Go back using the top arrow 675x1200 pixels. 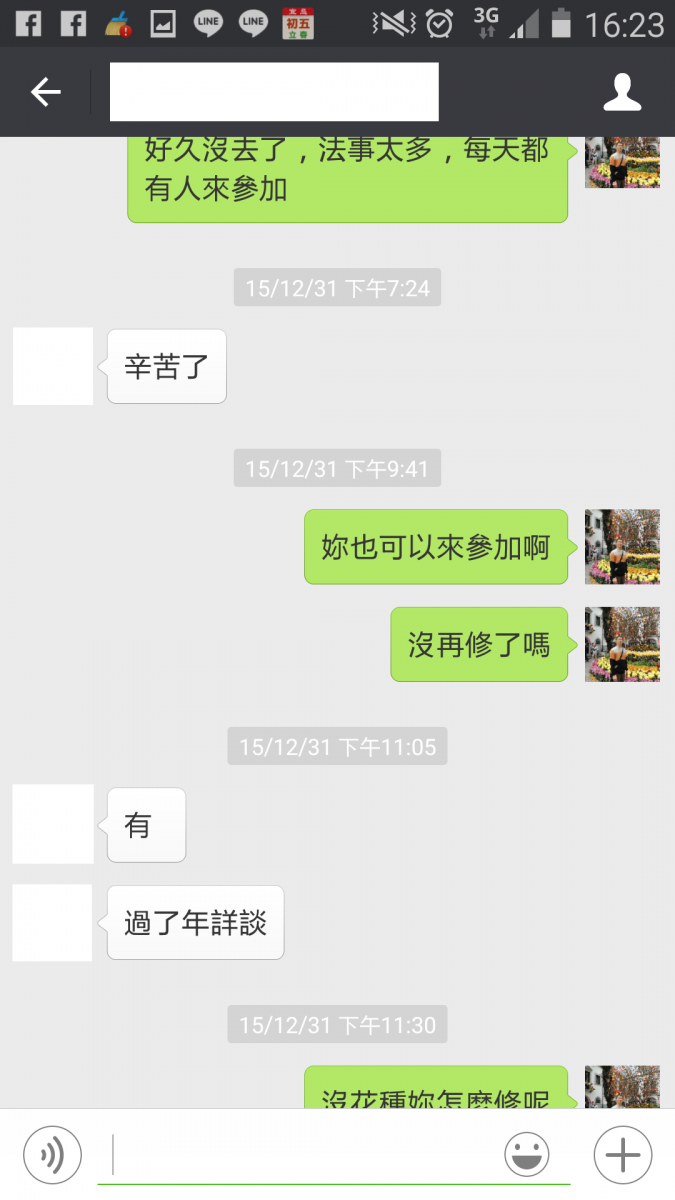click(x=46, y=92)
